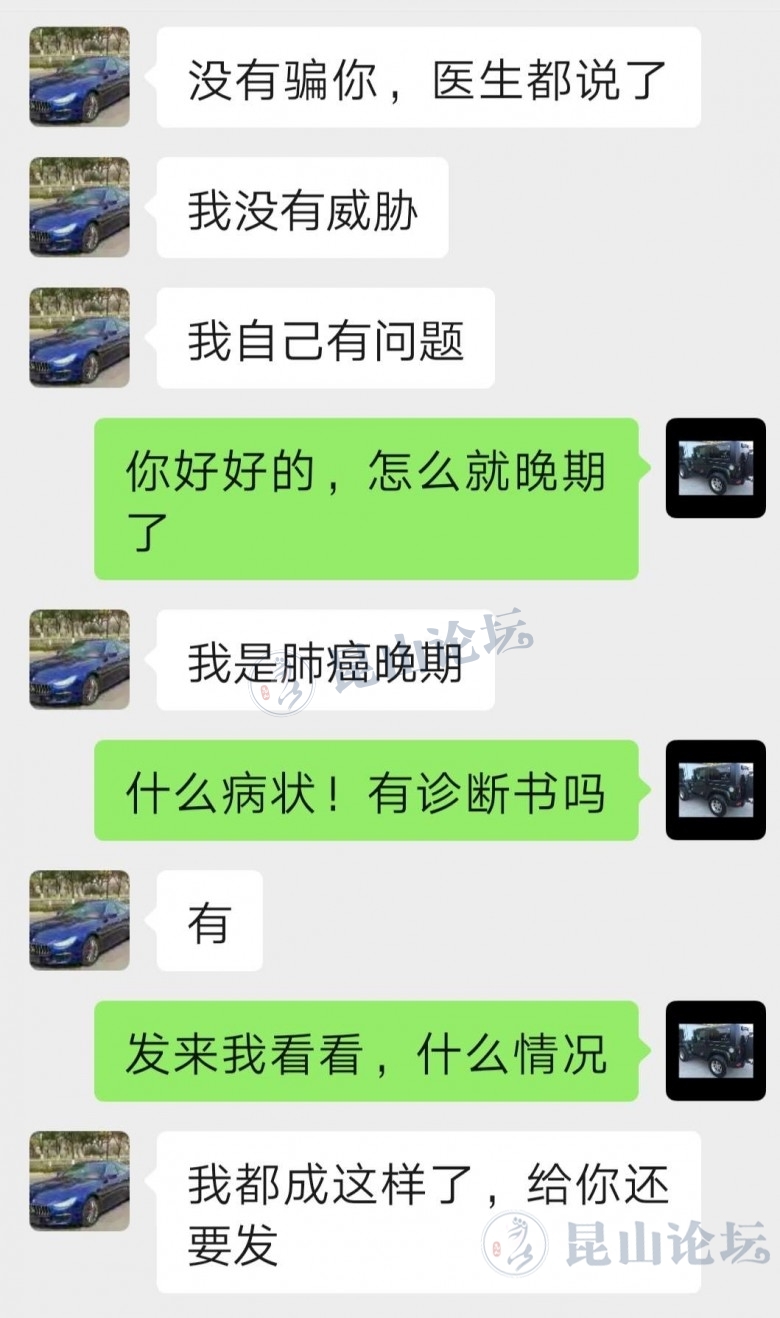Tap the avatar next to "我是肺癌晚期"
780x1318 pixels.
pos(79,660)
